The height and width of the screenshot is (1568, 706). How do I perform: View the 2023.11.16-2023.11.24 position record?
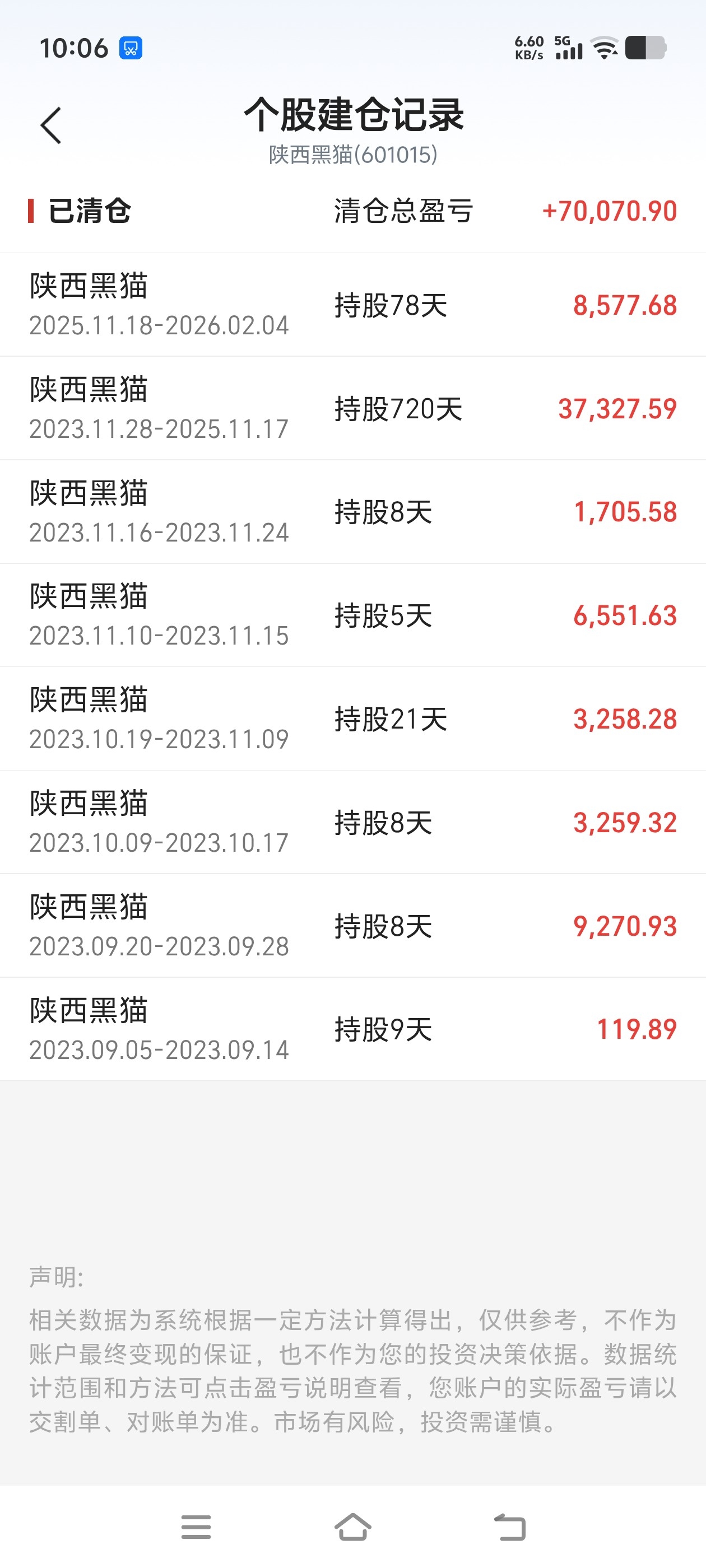click(352, 512)
